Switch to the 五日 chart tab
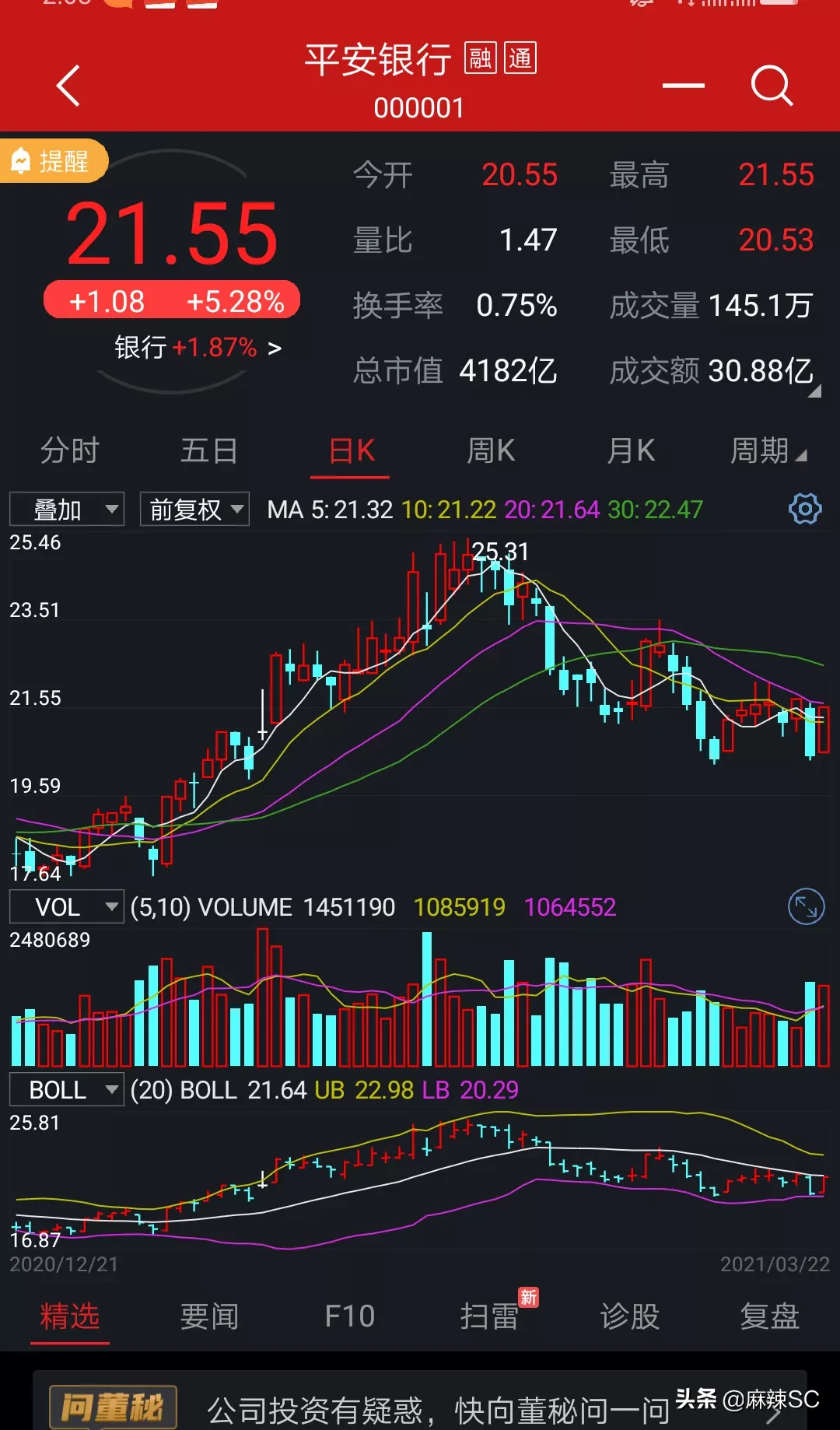The image size is (840, 1430). [209, 451]
